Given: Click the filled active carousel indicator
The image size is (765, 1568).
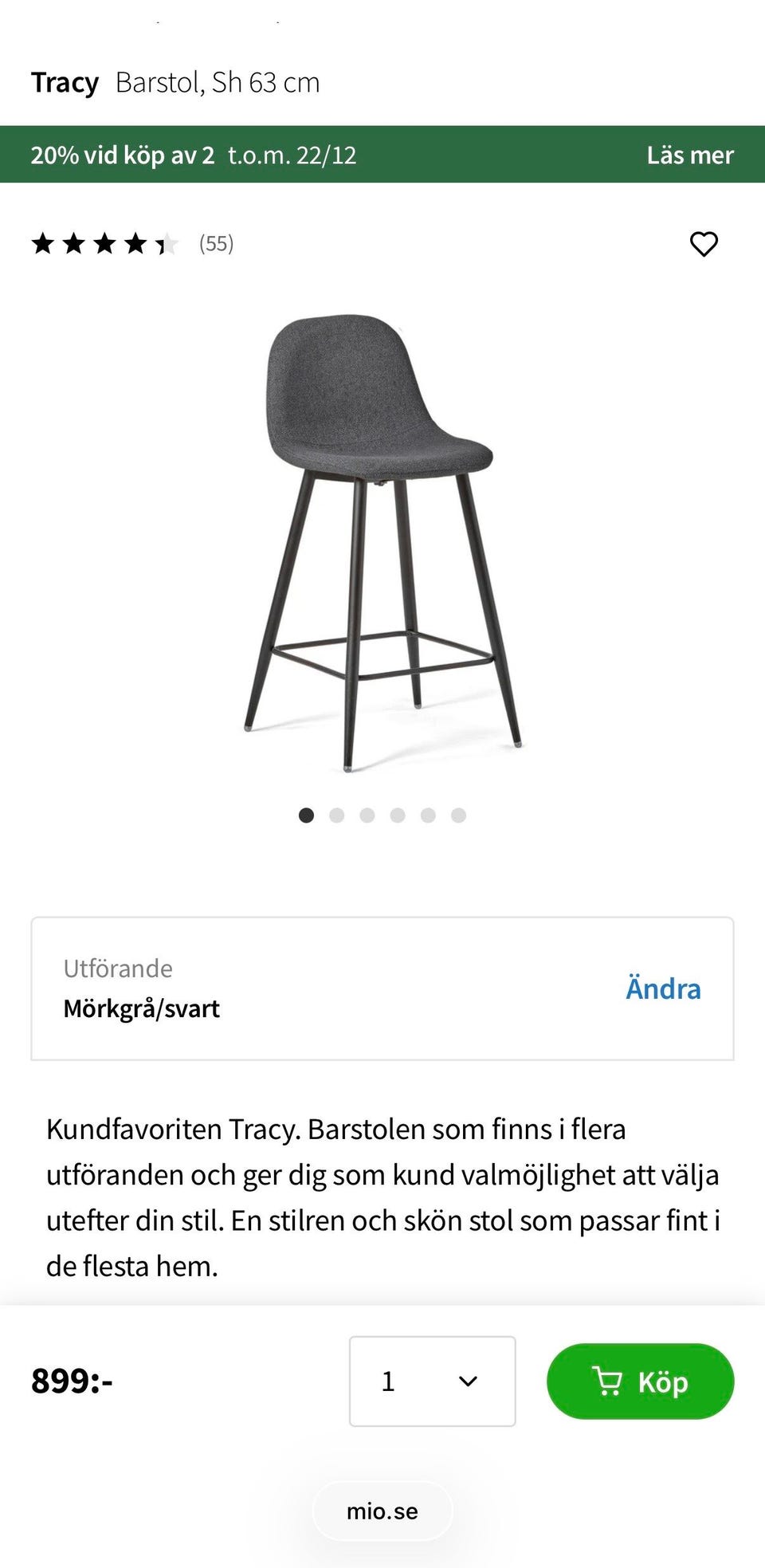Looking at the screenshot, I should coord(307,815).
